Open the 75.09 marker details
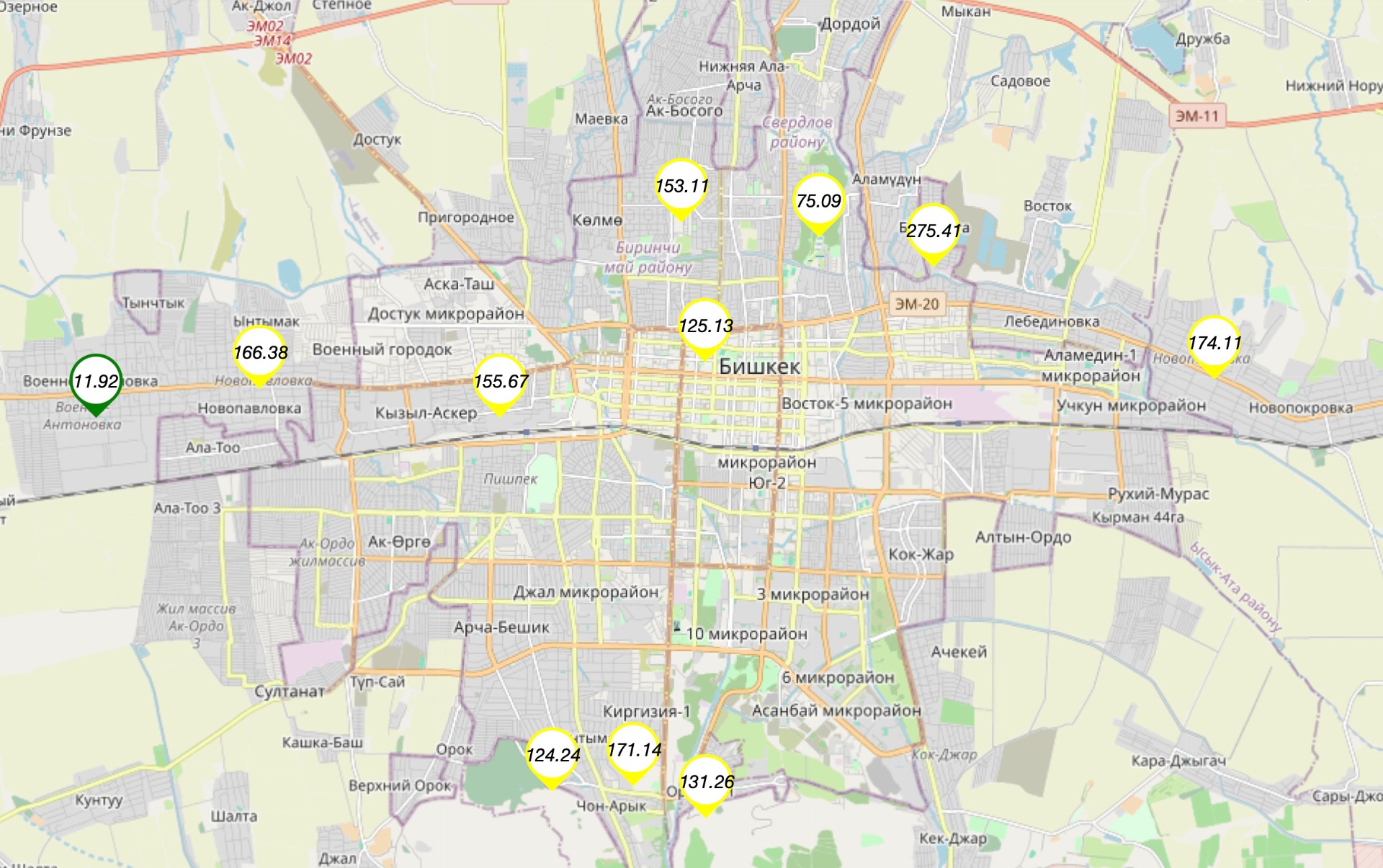The height and width of the screenshot is (868, 1383). [818, 201]
